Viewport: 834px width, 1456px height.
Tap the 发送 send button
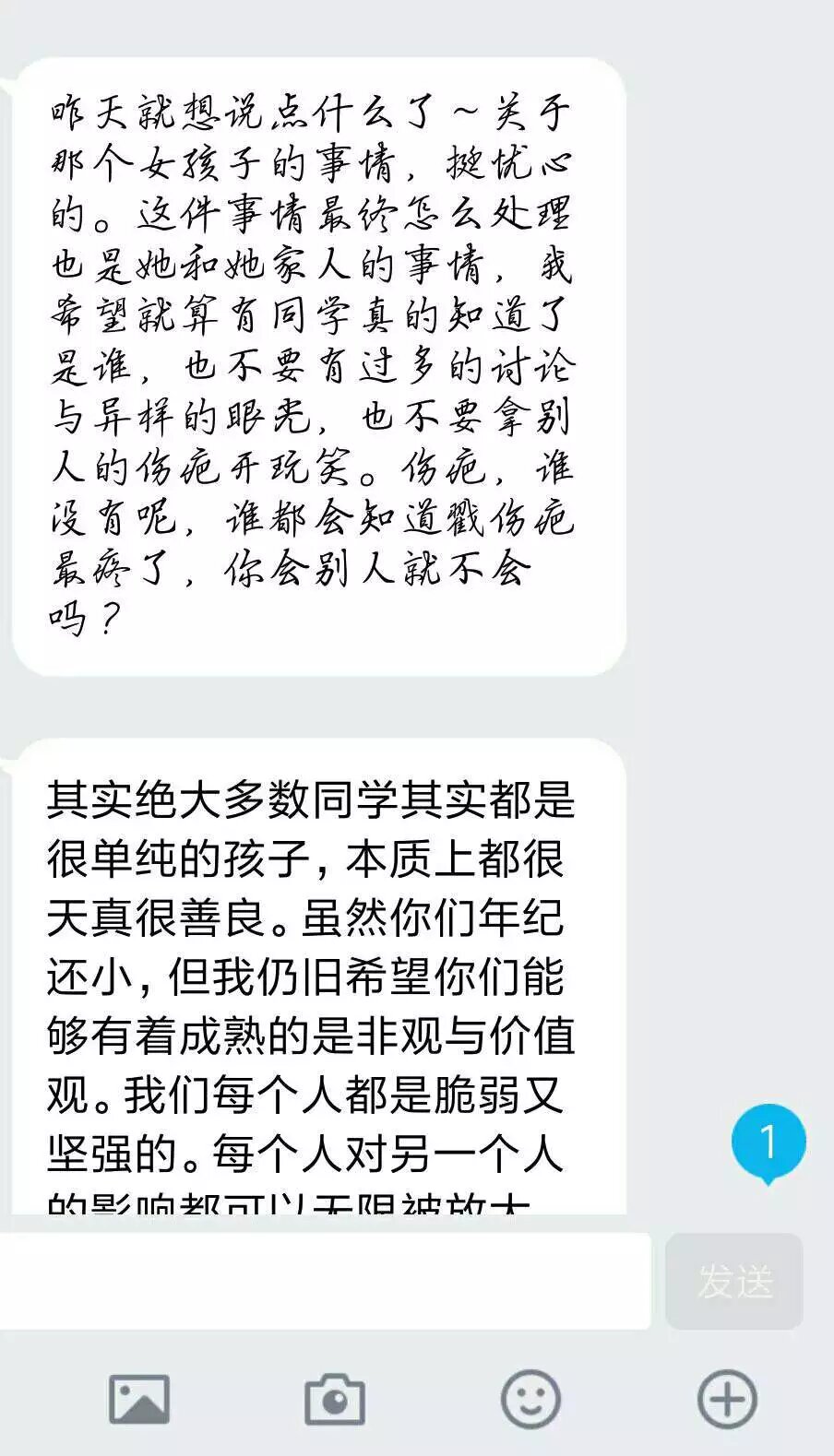click(734, 1281)
